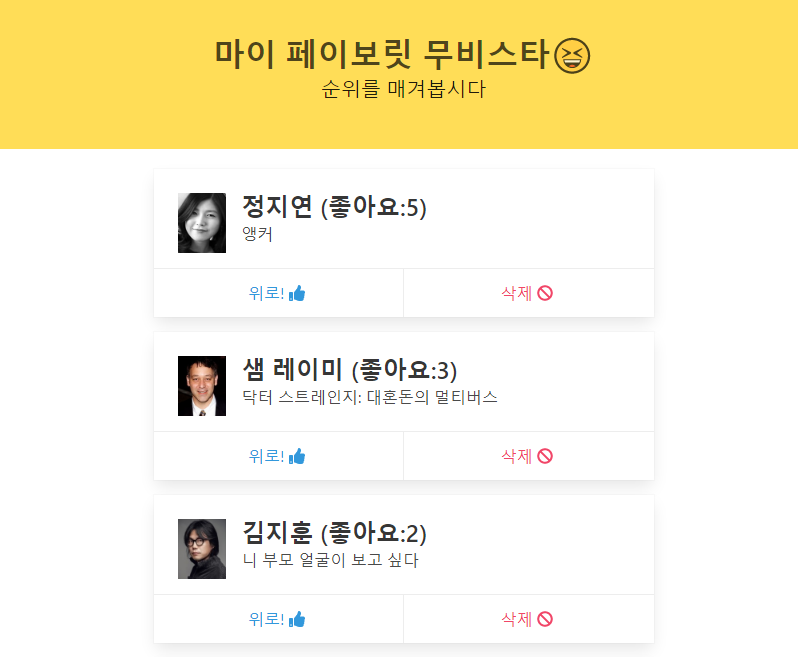Viewport: 798px width, 657px height.
Task: Upvote 샘 레이미 with the 위로! button
Action: [x=278, y=456]
